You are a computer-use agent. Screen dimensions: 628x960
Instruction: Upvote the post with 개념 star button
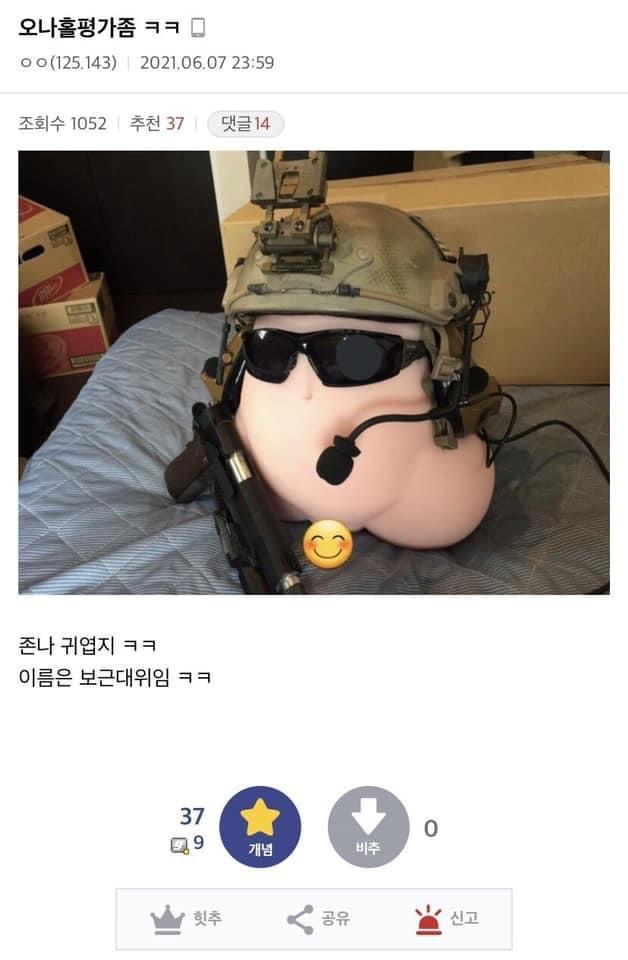[260, 826]
